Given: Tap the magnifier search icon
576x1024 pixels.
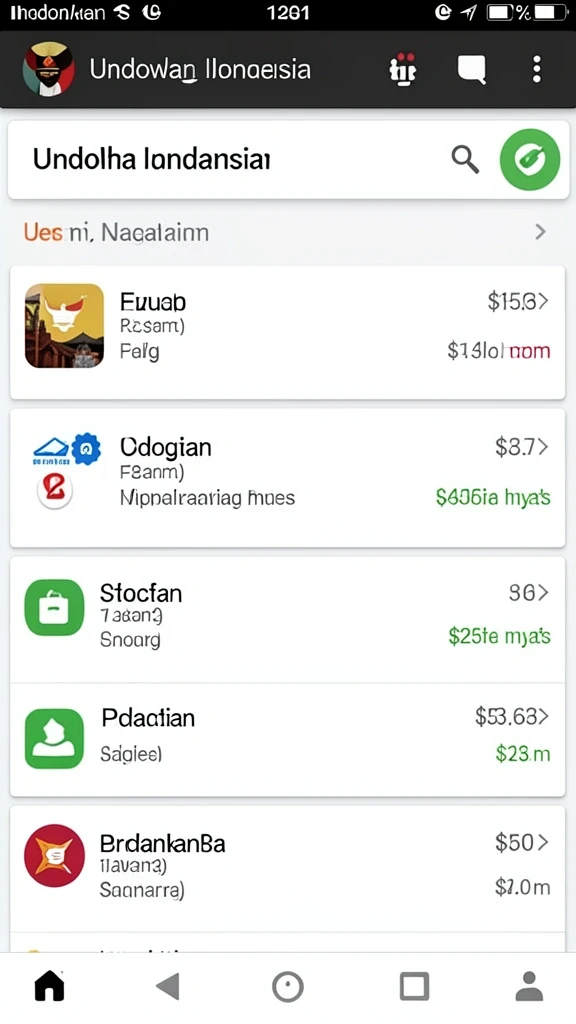Looking at the screenshot, I should [465, 159].
